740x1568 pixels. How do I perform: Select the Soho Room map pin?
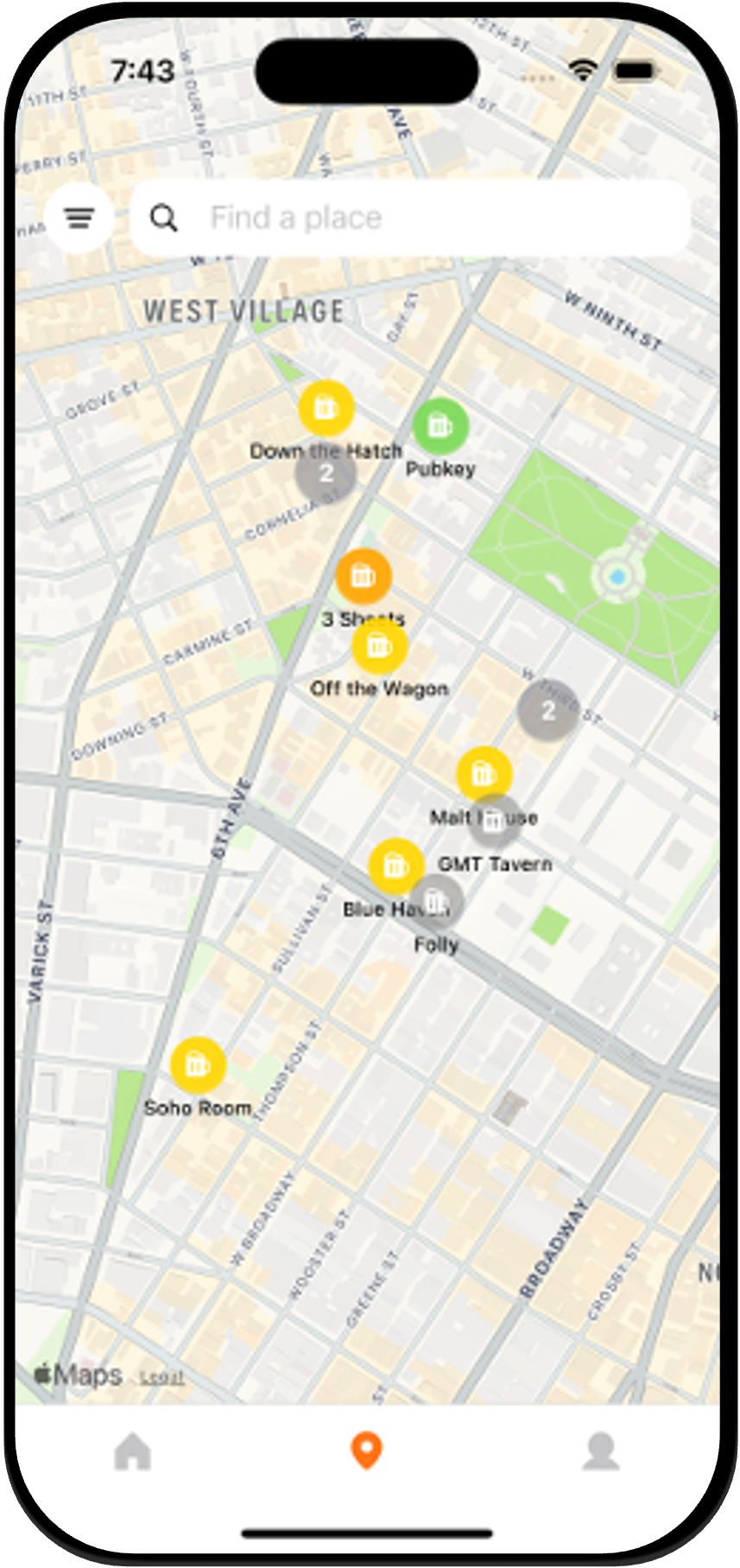point(198,1064)
